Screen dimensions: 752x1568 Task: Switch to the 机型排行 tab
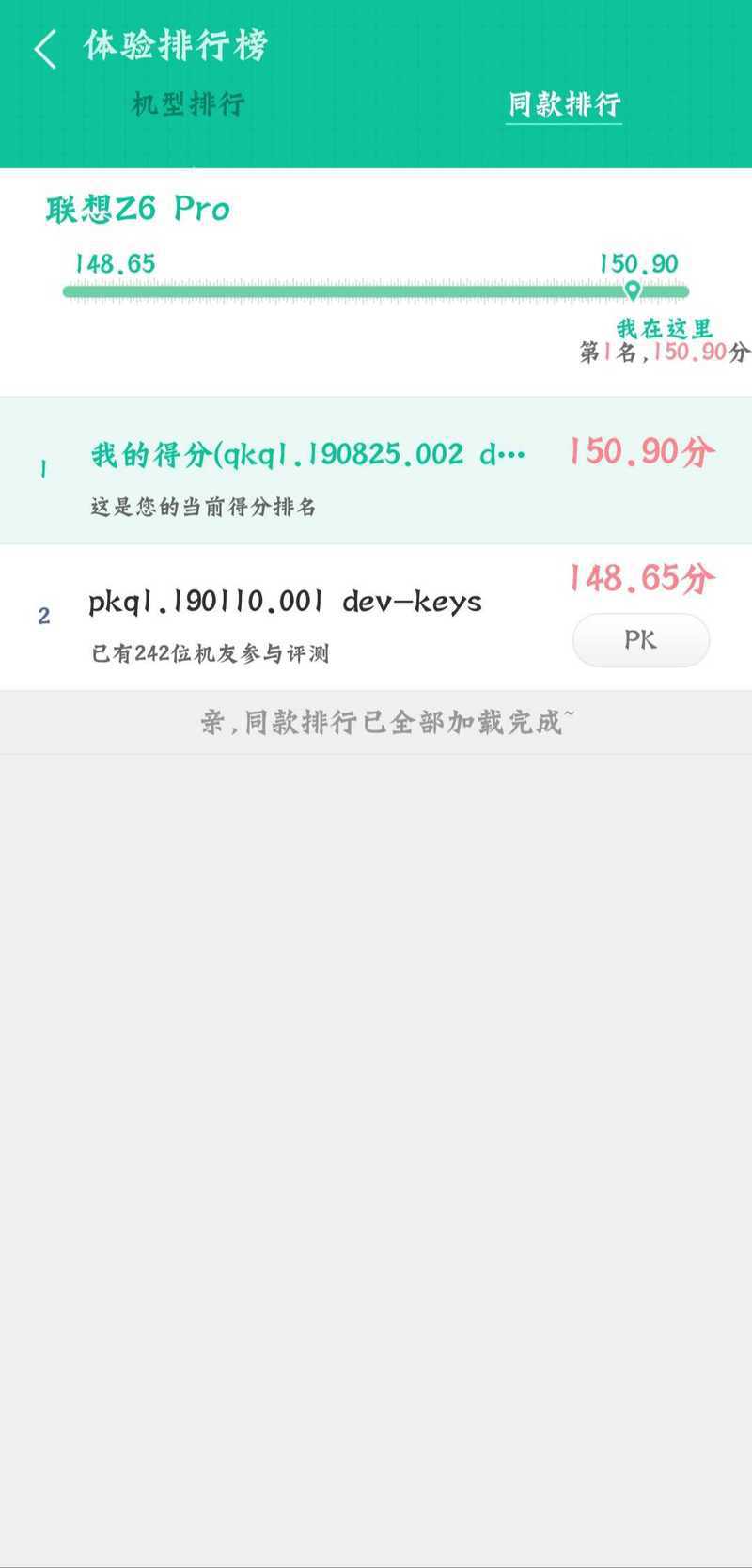coord(188,103)
